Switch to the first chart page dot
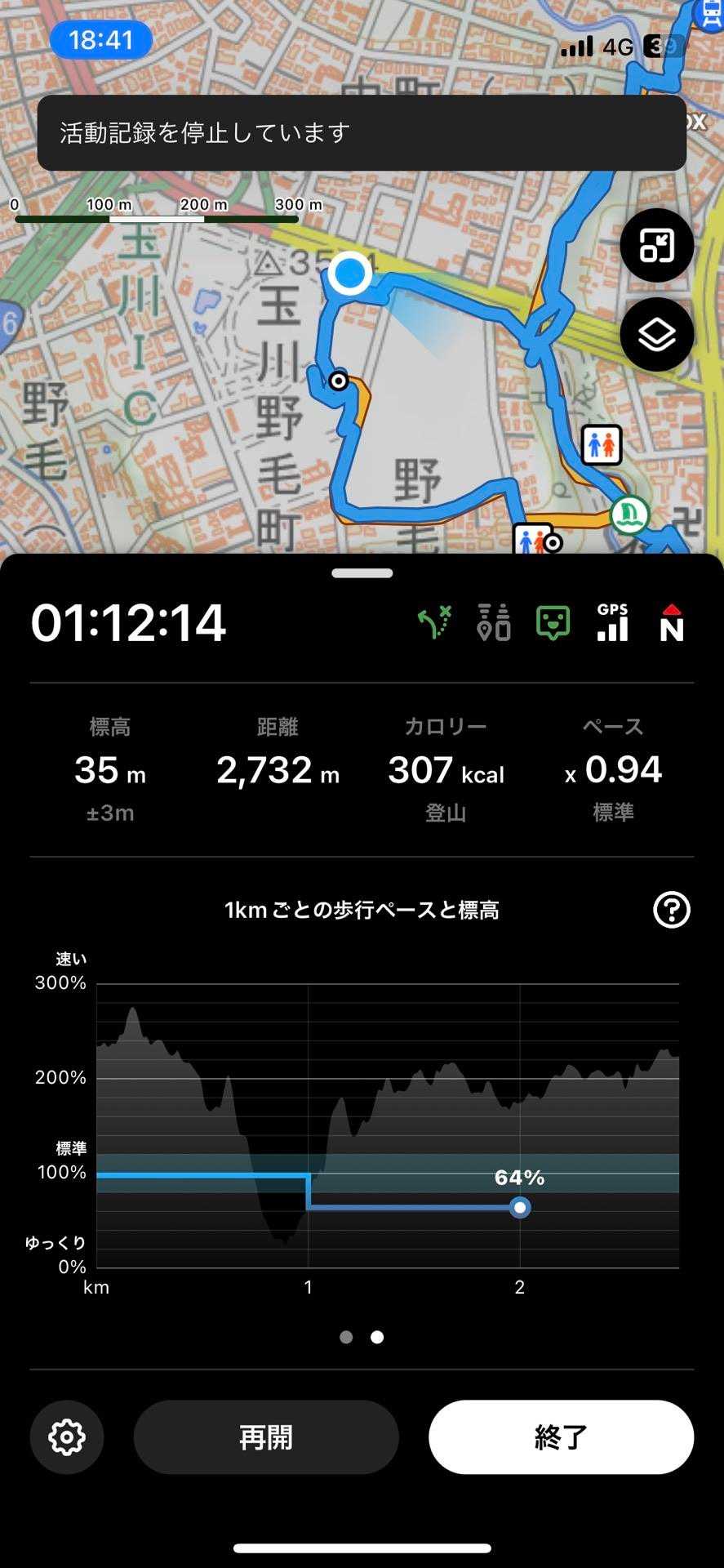724x1568 pixels. point(346,1337)
